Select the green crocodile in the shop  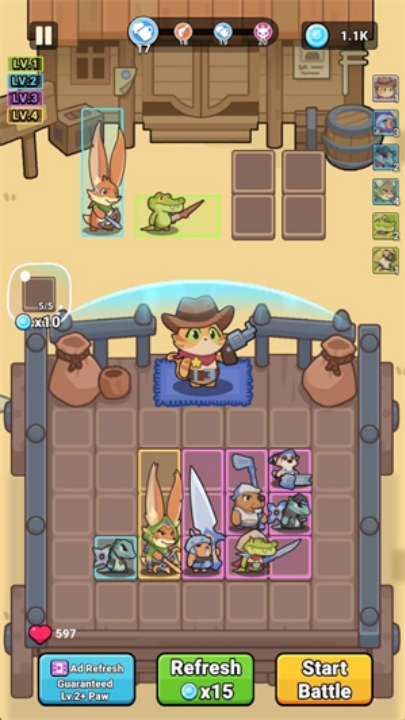pyautogui.click(x=178, y=215)
